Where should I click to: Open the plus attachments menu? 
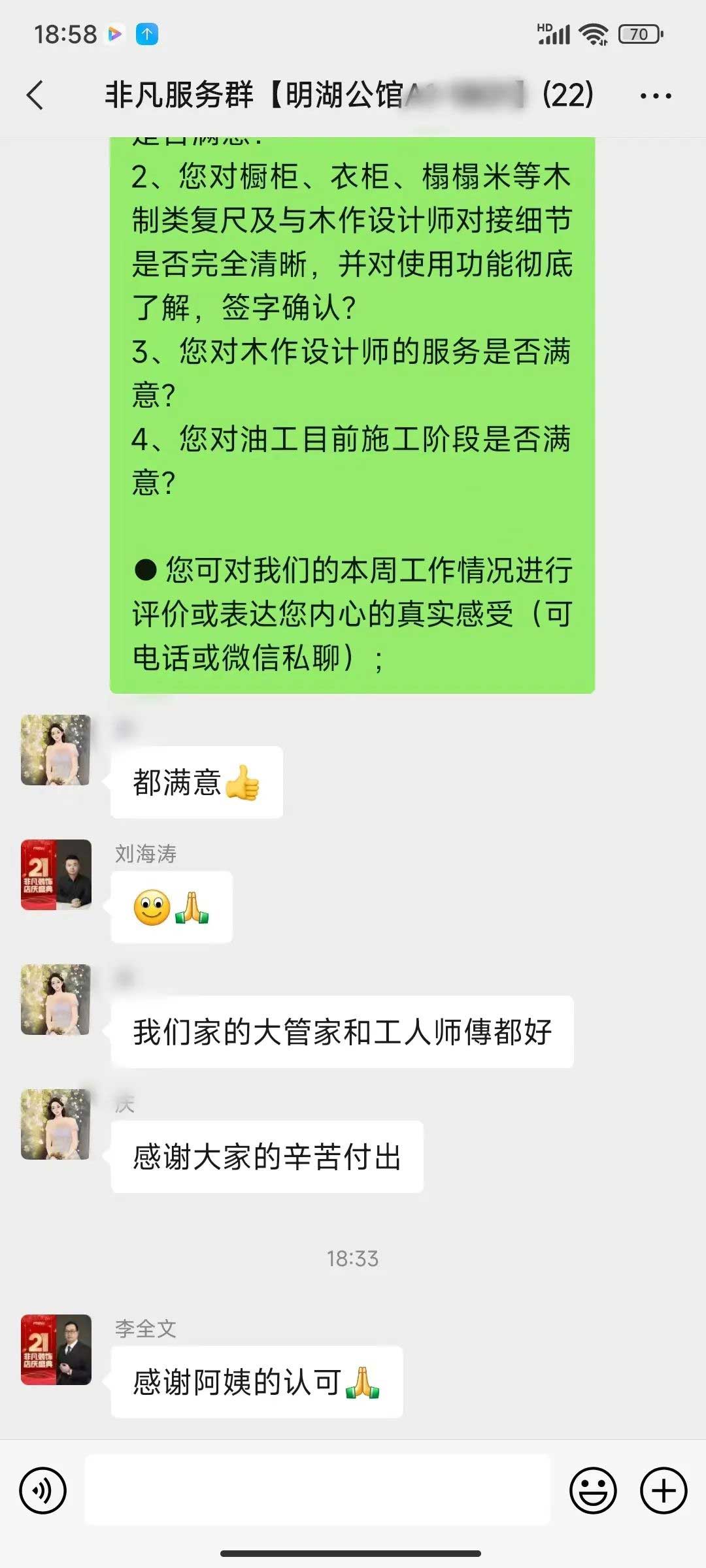(664, 1491)
